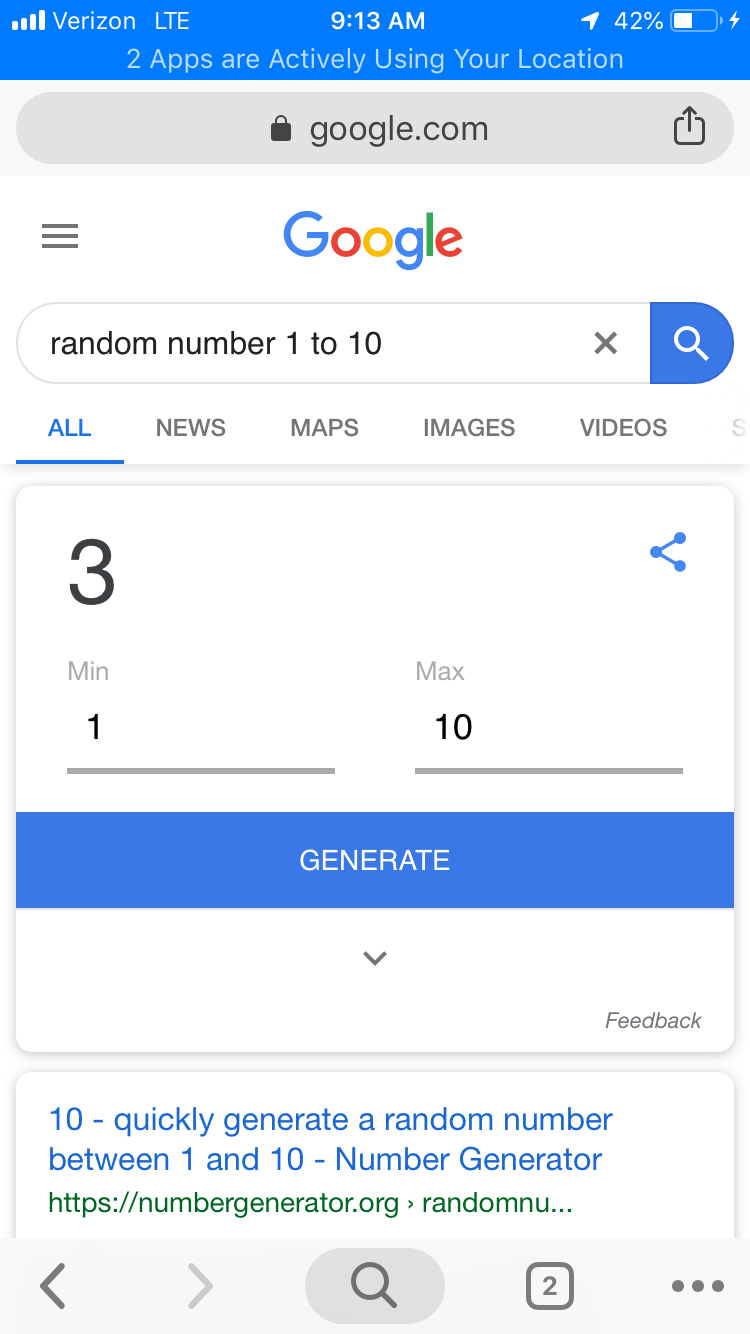
Task: Go back to the previous page
Action: [x=54, y=1286]
